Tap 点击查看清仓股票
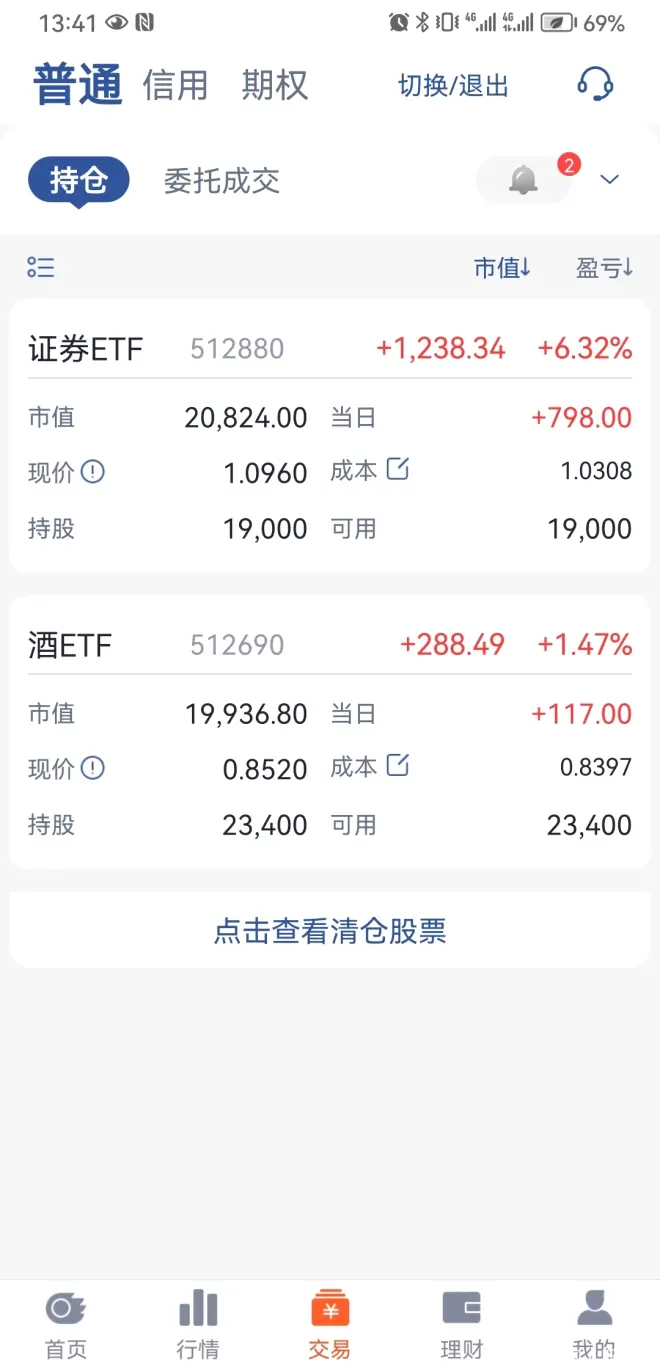Image resolution: width=660 pixels, height=1371 pixels. (x=330, y=931)
